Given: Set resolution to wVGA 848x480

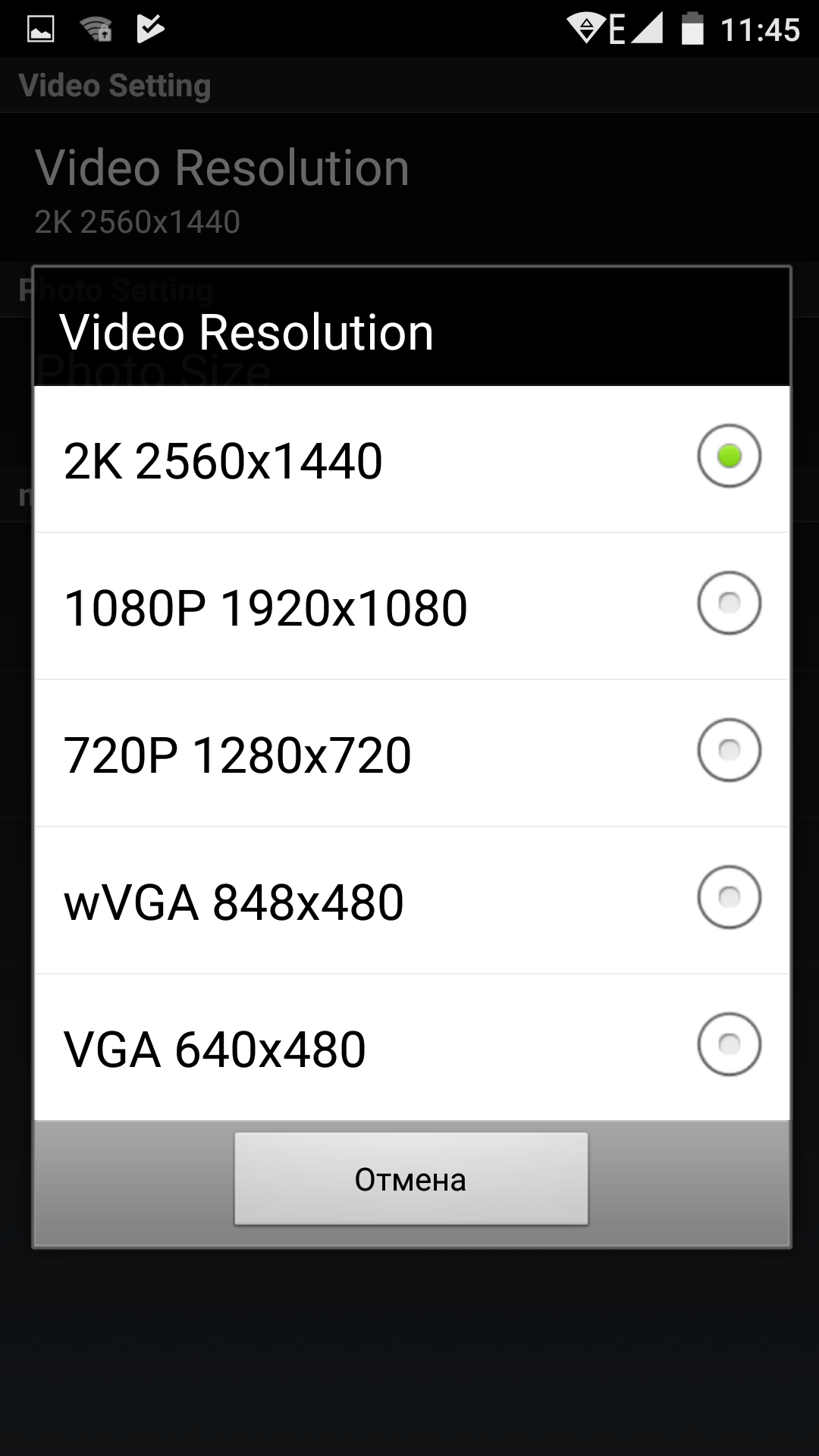Looking at the screenshot, I should click(x=411, y=900).
